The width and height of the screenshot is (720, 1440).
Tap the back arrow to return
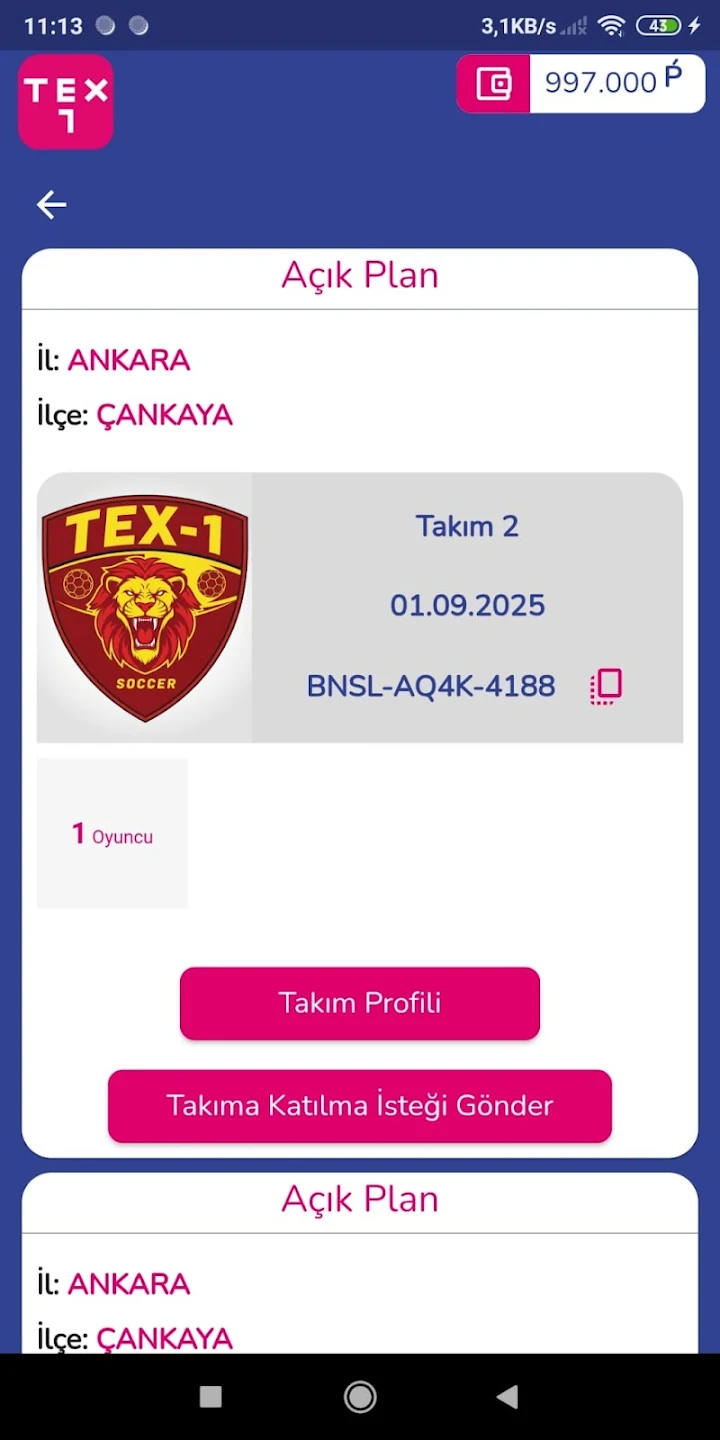pos(51,204)
